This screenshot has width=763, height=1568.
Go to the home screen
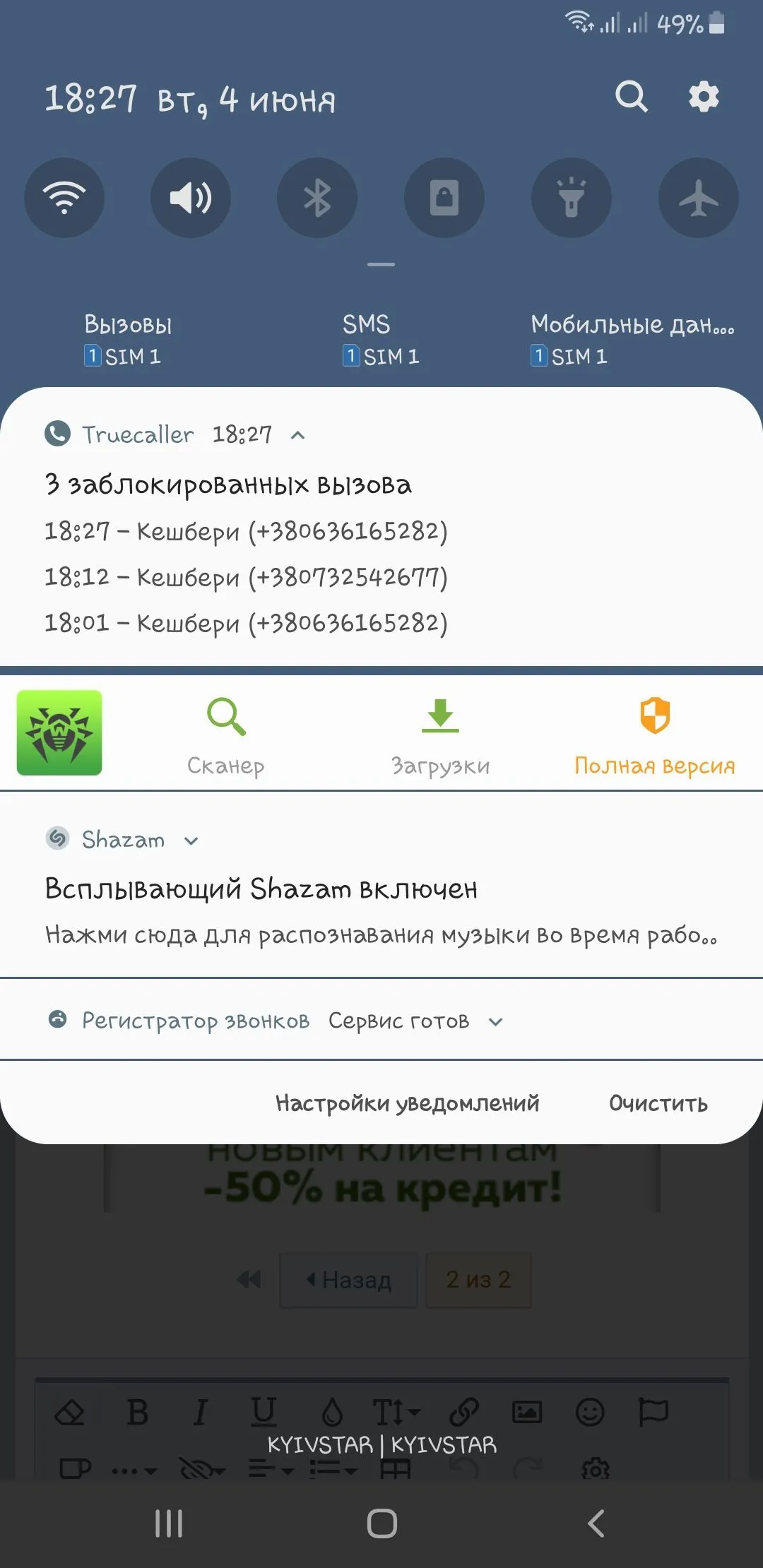[381, 1524]
